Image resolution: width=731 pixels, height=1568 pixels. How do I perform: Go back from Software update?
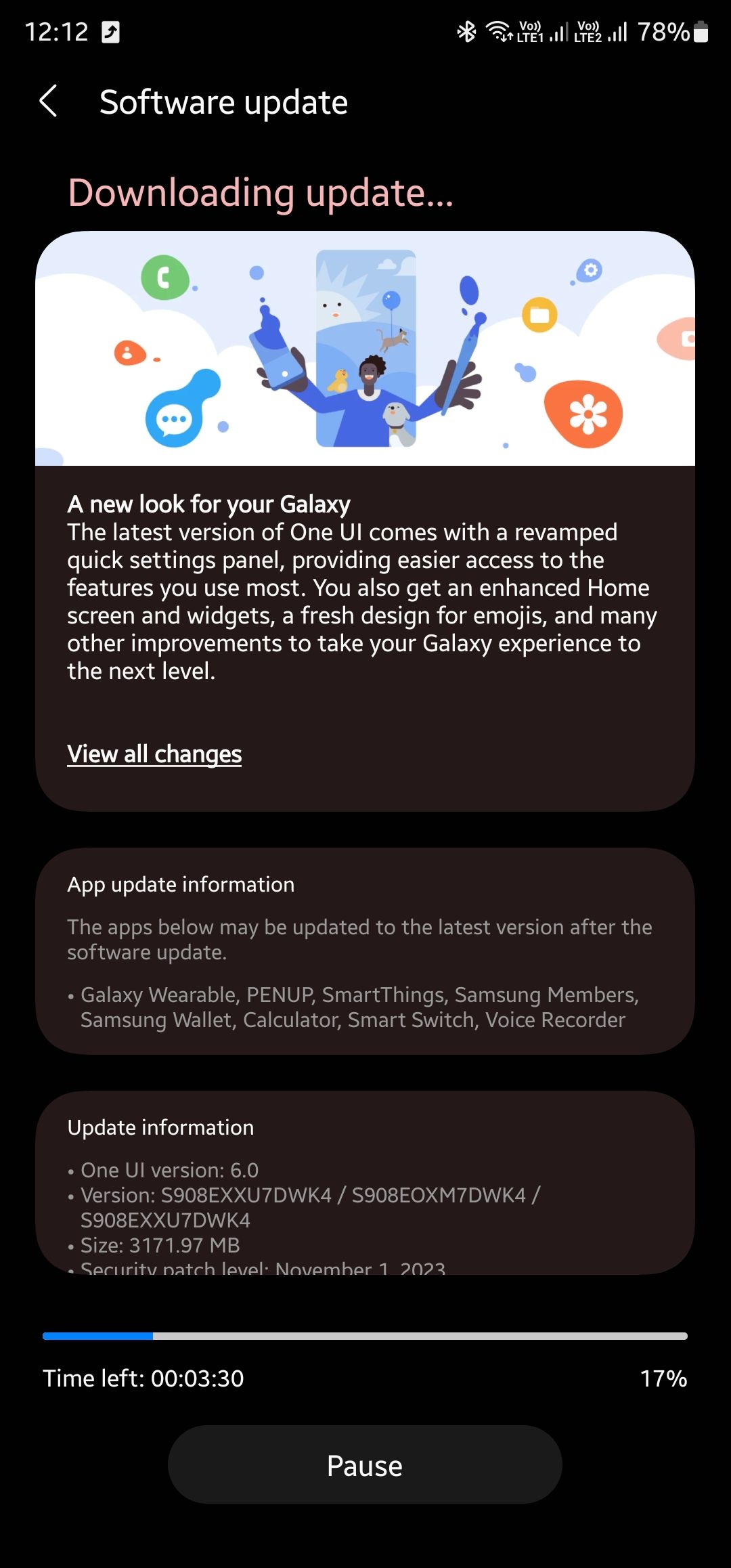(49, 102)
